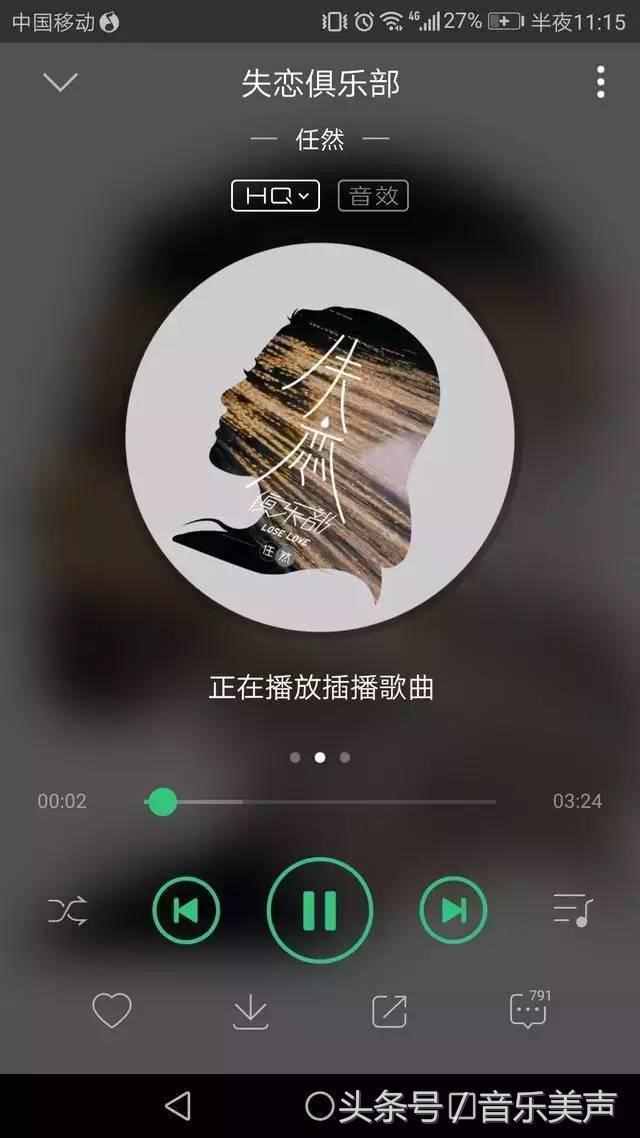The width and height of the screenshot is (640, 1138).
Task: Toggle shuffle play mode
Action: click(68, 910)
